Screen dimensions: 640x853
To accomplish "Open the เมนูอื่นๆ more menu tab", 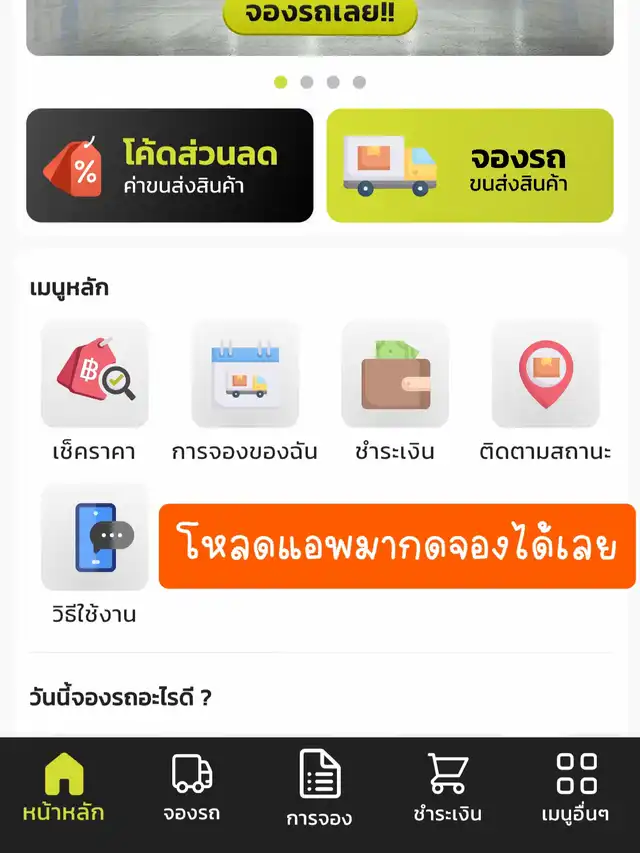I will click(x=576, y=788).
